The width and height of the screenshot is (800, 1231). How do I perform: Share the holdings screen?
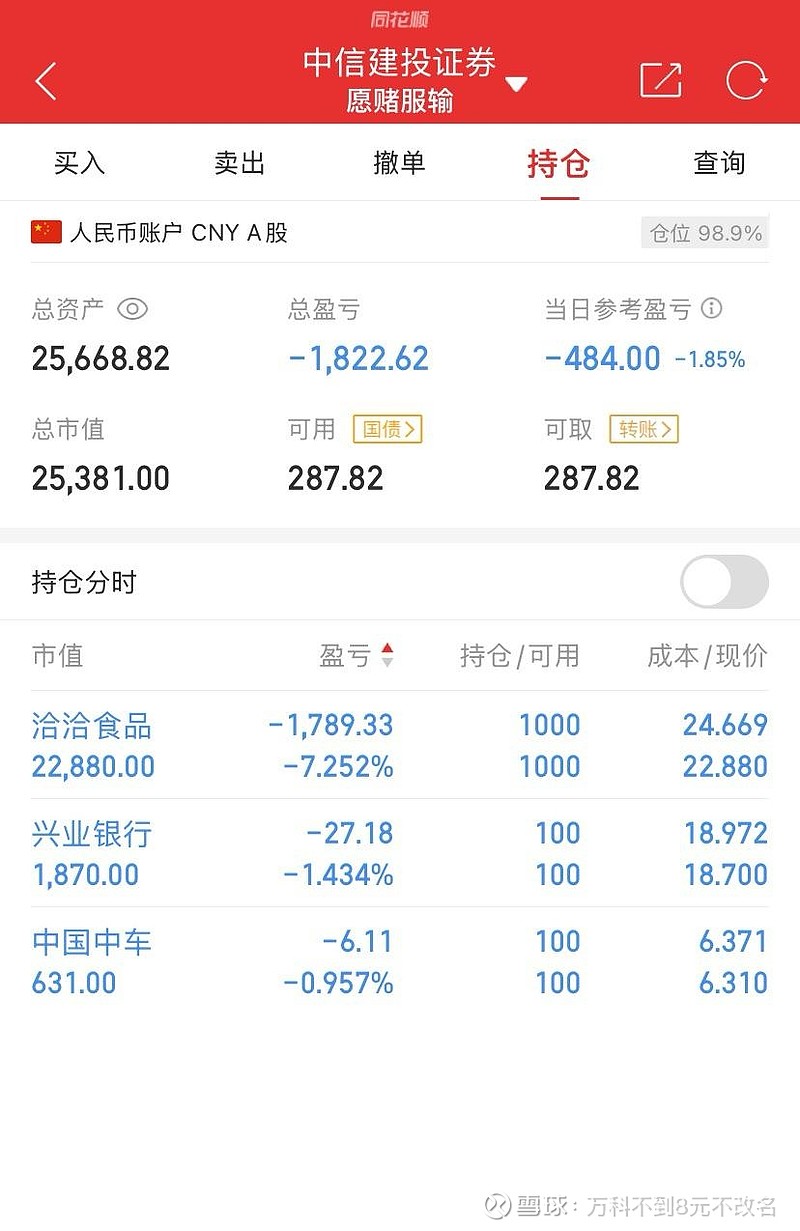660,81
